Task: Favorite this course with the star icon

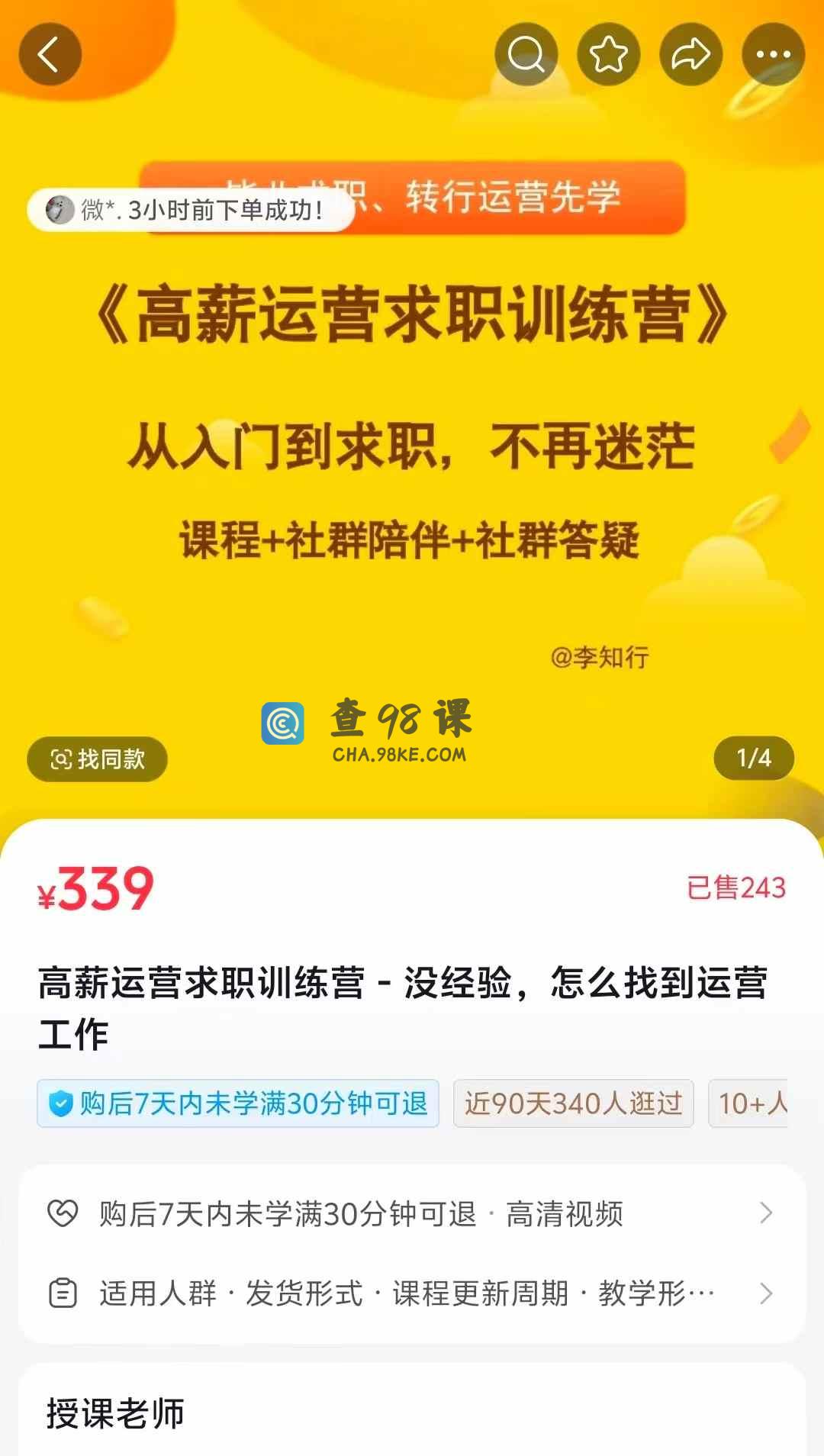Action: pyautogui.click(x=608, y=54)
